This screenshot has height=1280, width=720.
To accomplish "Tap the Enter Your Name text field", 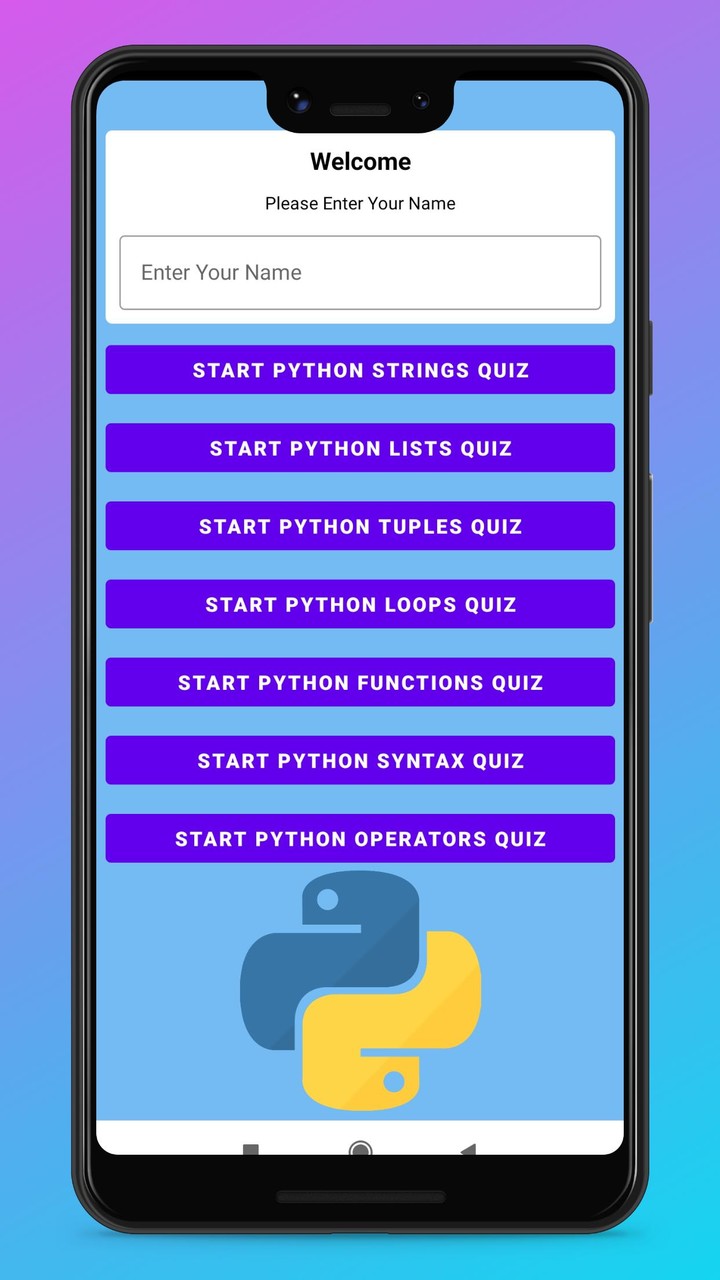I will tap(360, 272).
